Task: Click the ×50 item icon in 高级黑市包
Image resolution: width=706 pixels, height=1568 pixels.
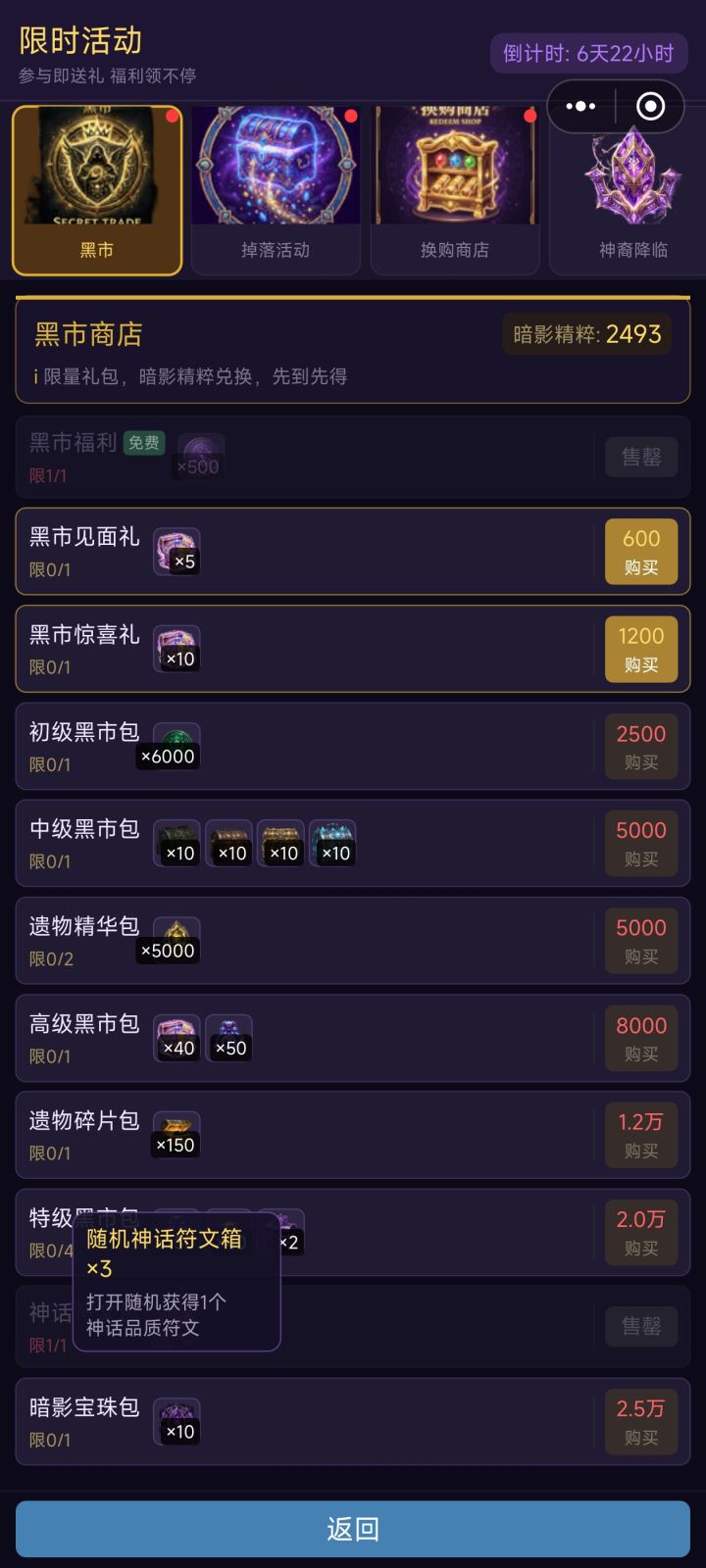Action: [229, 1037]
